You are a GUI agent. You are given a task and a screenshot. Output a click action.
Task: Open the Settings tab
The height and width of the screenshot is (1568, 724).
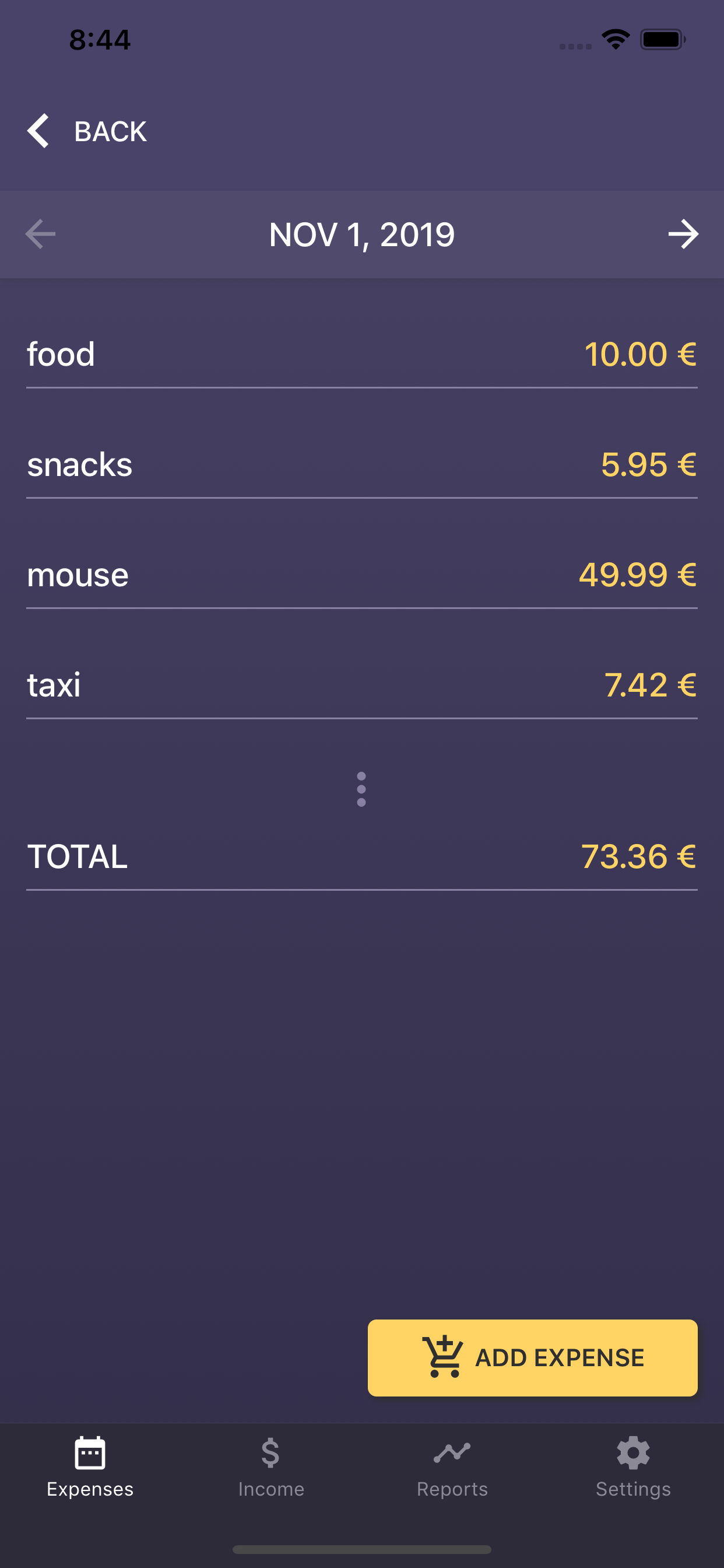pos(633,1468)
